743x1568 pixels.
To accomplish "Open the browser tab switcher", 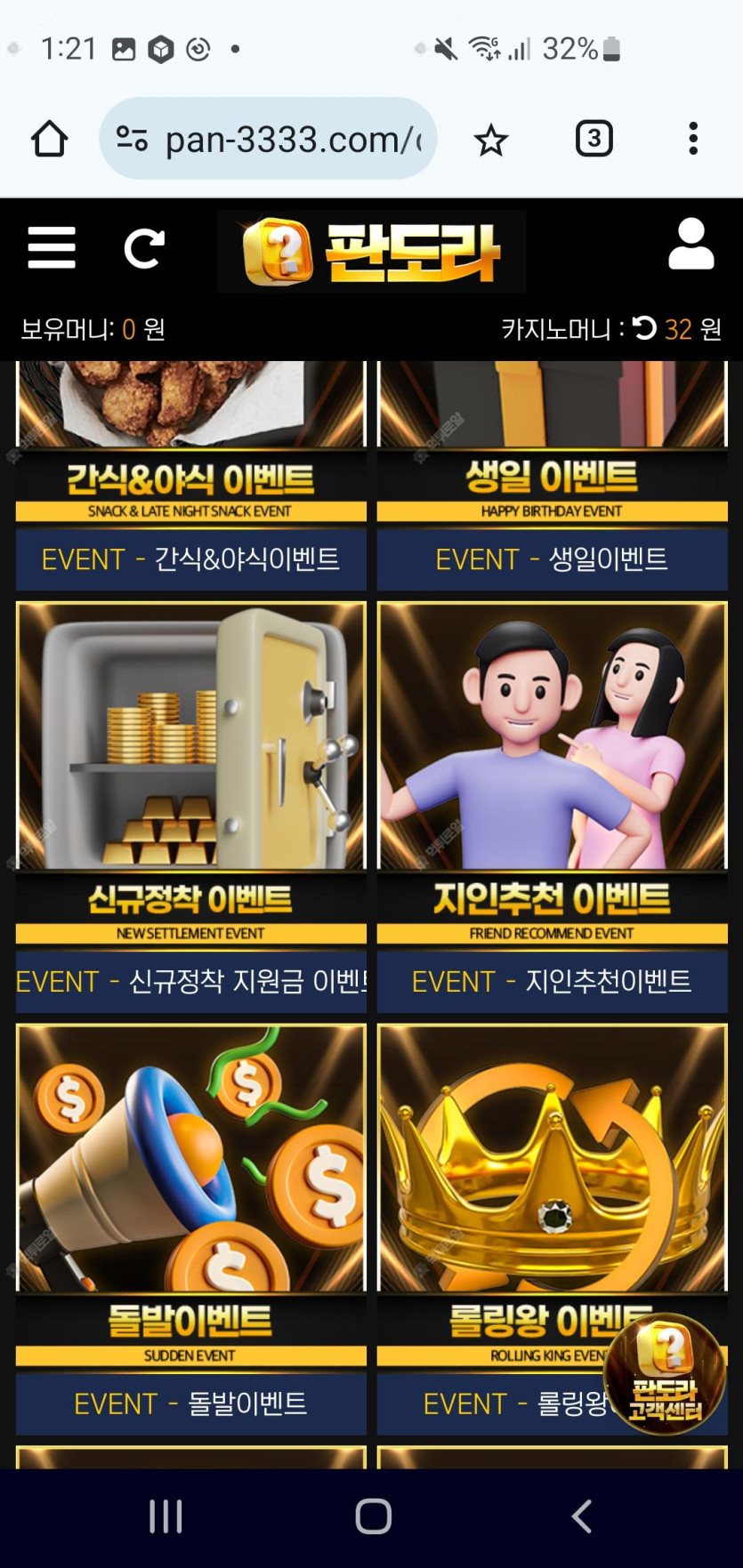I will pos(594,139).
